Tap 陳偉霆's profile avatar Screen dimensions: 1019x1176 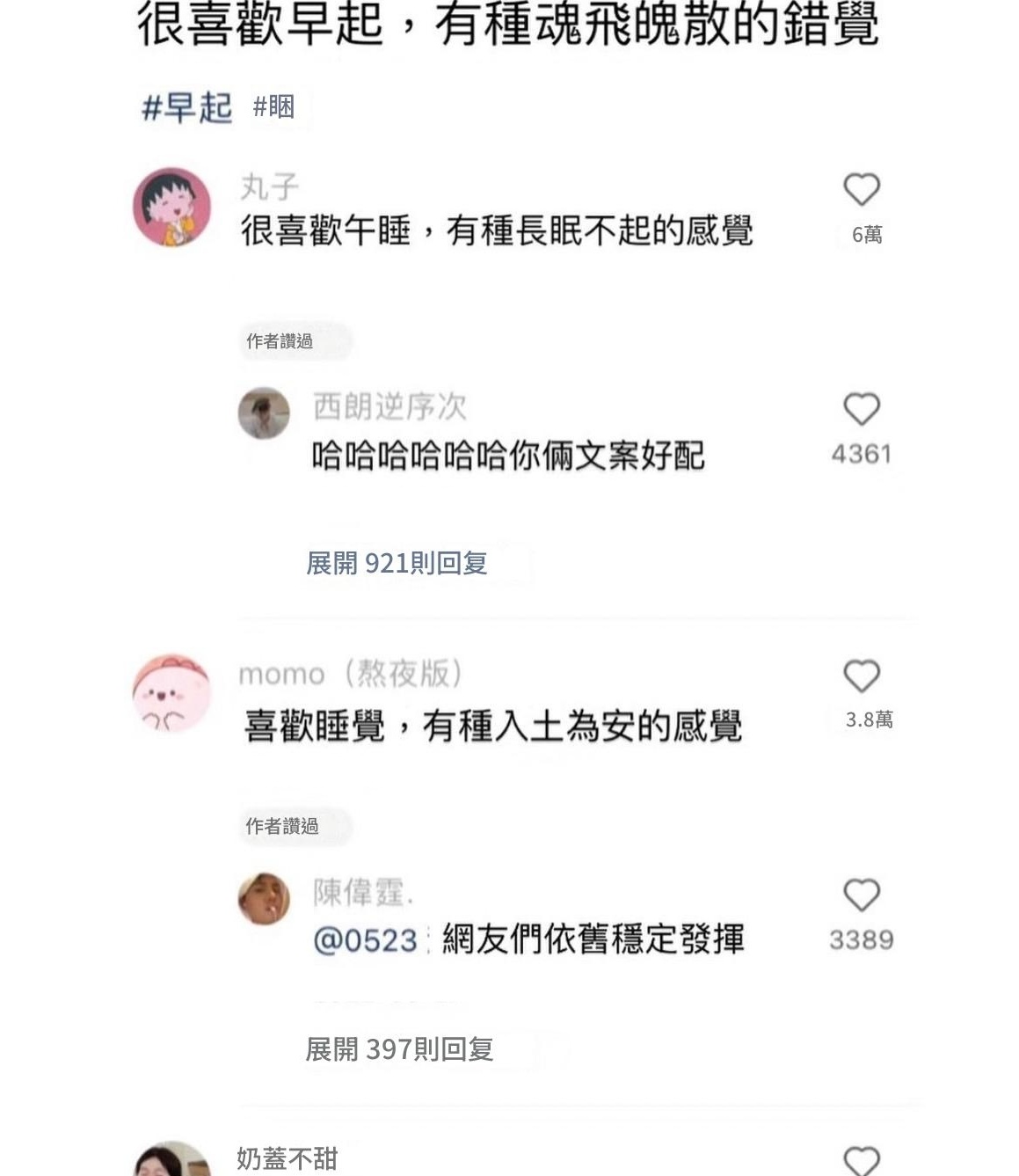(x=264, y=898)
